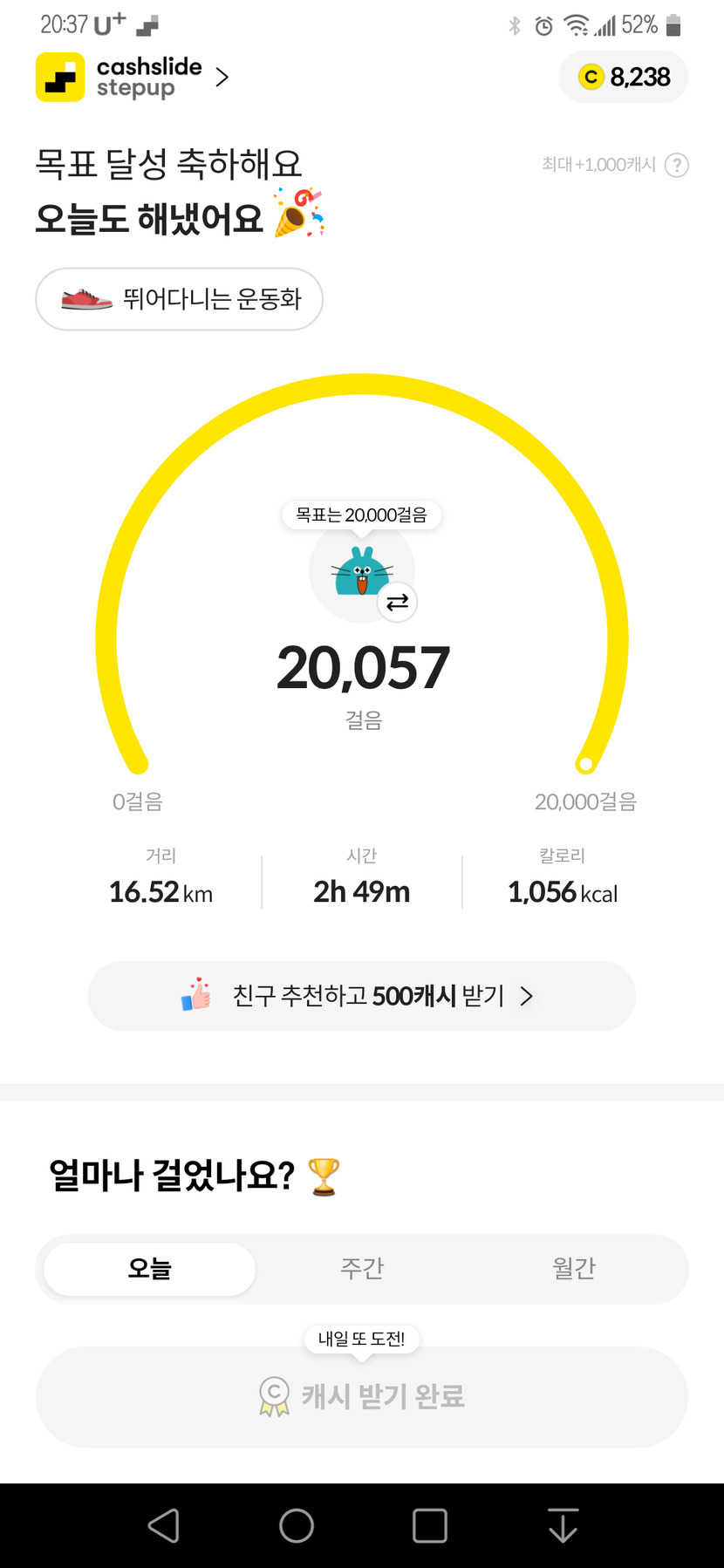
Task: Open recent apps from the navigation bar
Action: pyautogui.click(x=430, y=1526)
